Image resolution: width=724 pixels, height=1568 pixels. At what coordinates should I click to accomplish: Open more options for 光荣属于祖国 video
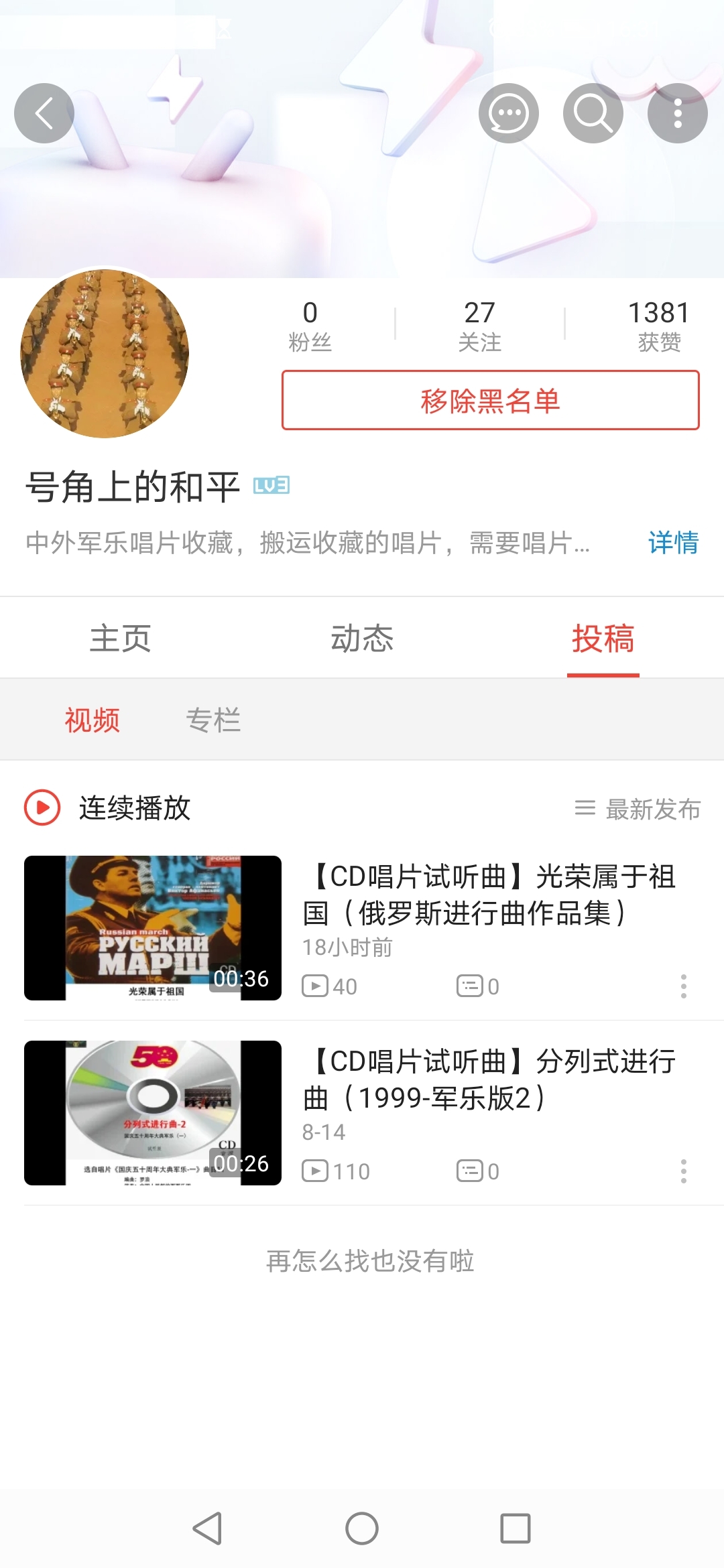(x=683, y=986)
